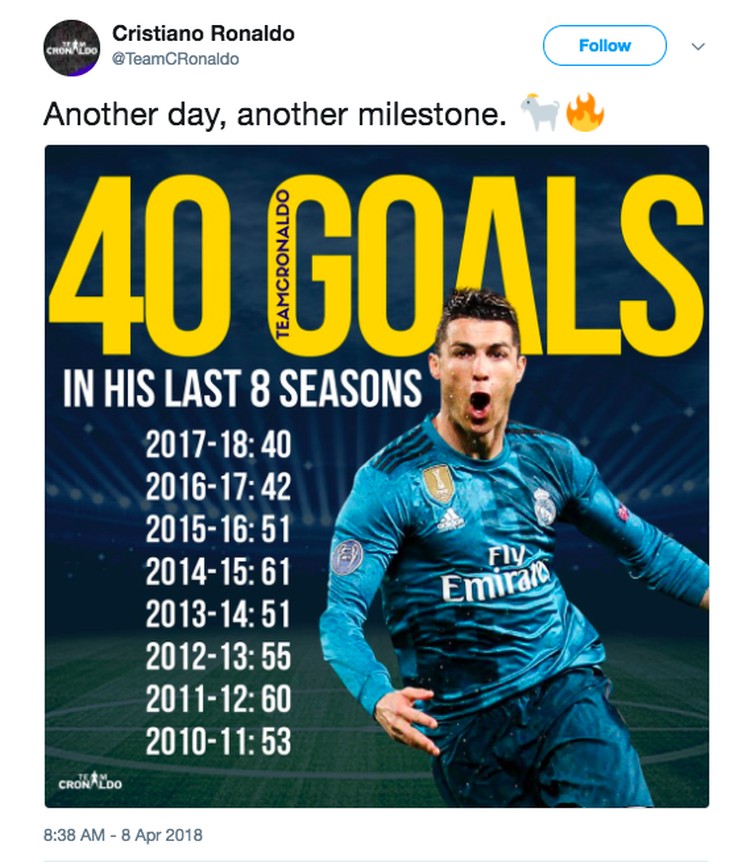
Task: Follow the Cristiano Ronaldo account
Action: pos(604,46)
